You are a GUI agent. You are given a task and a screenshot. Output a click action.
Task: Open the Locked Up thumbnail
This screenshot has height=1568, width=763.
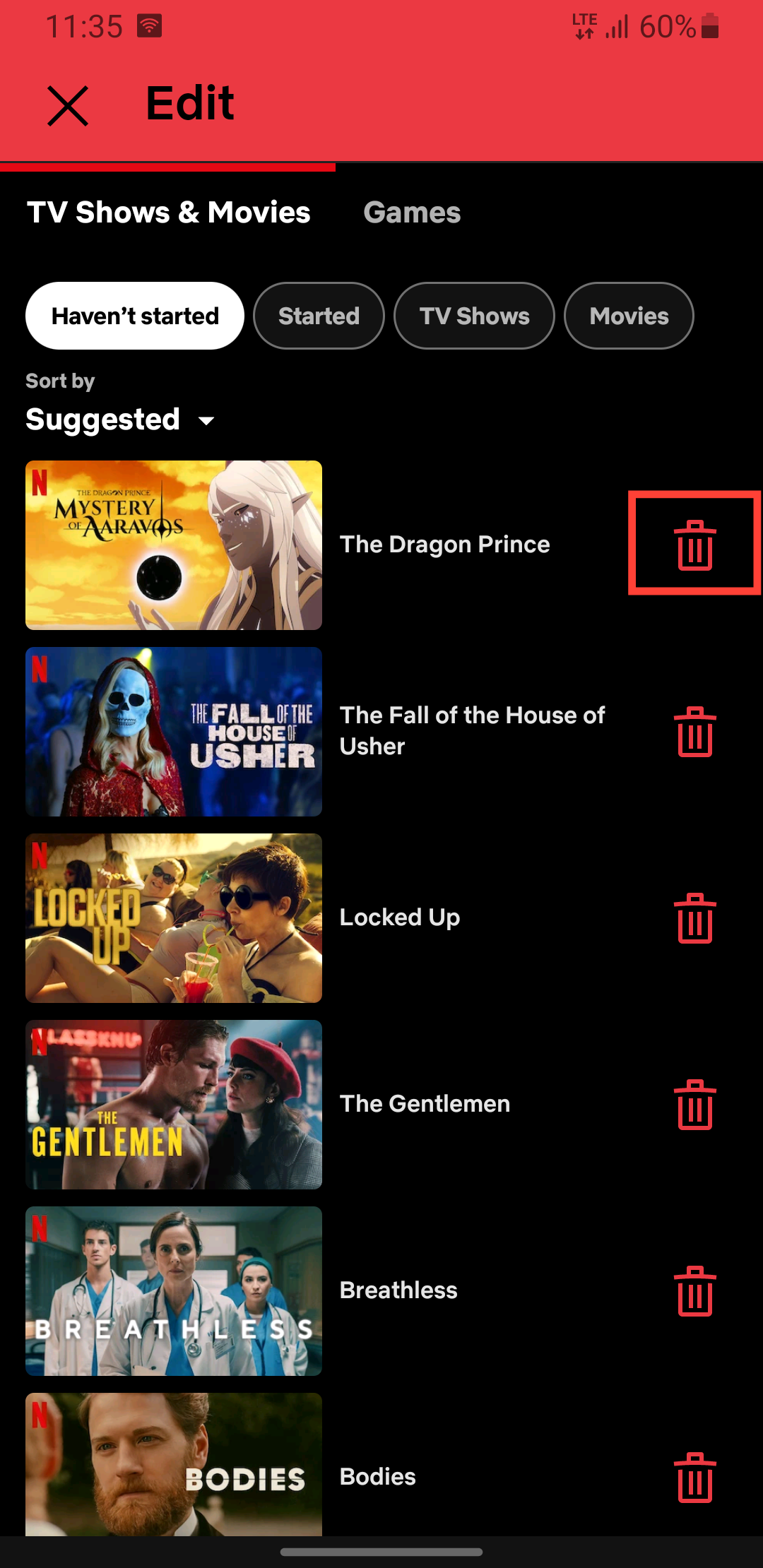point(174,918)
